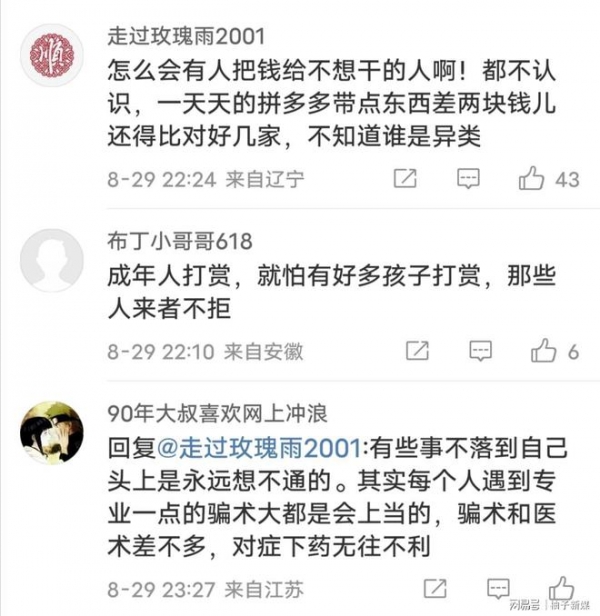Forward 90年大叔喜欢网上冲浪's reply
Viewport: 600px width, 616px height.
click(405, 586)
